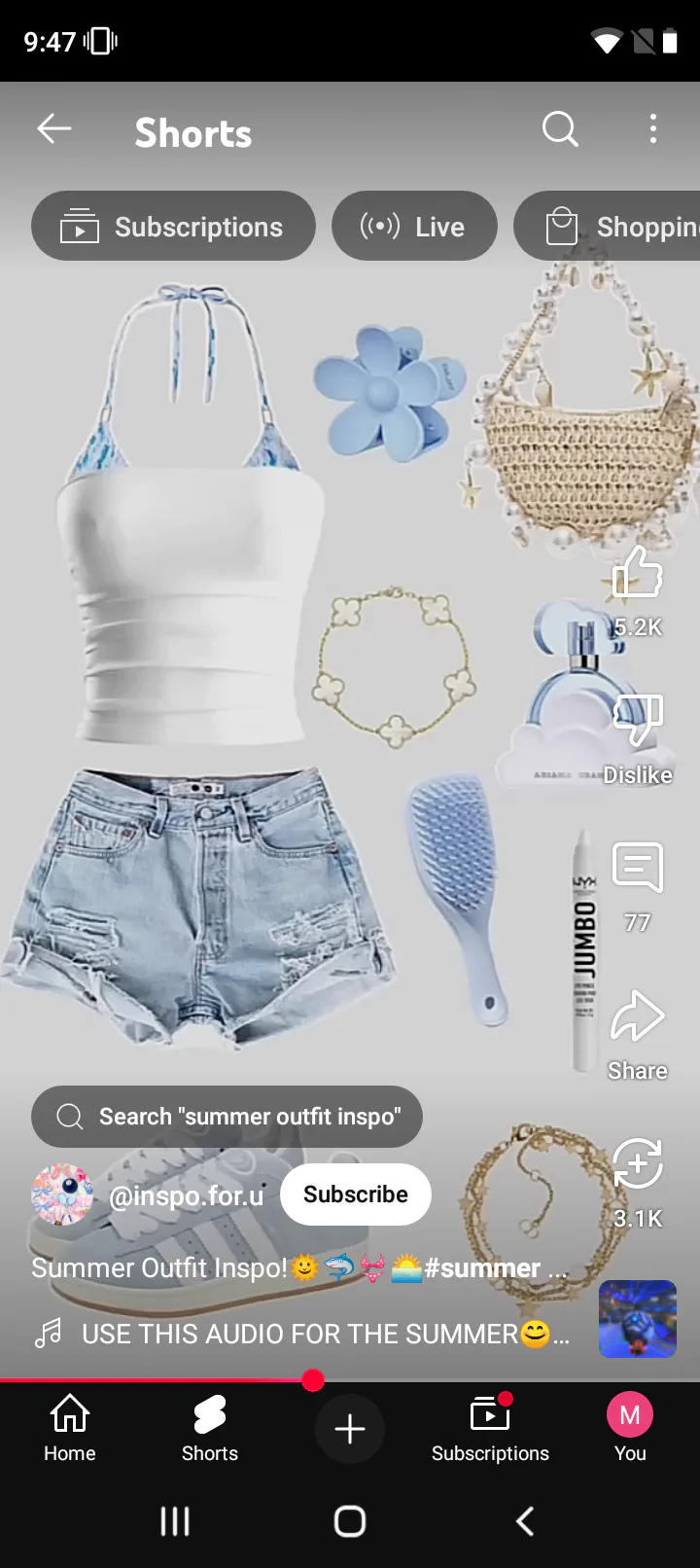
Task: Open the three-dot overflow menu
Action: click(x=653, y=129)
